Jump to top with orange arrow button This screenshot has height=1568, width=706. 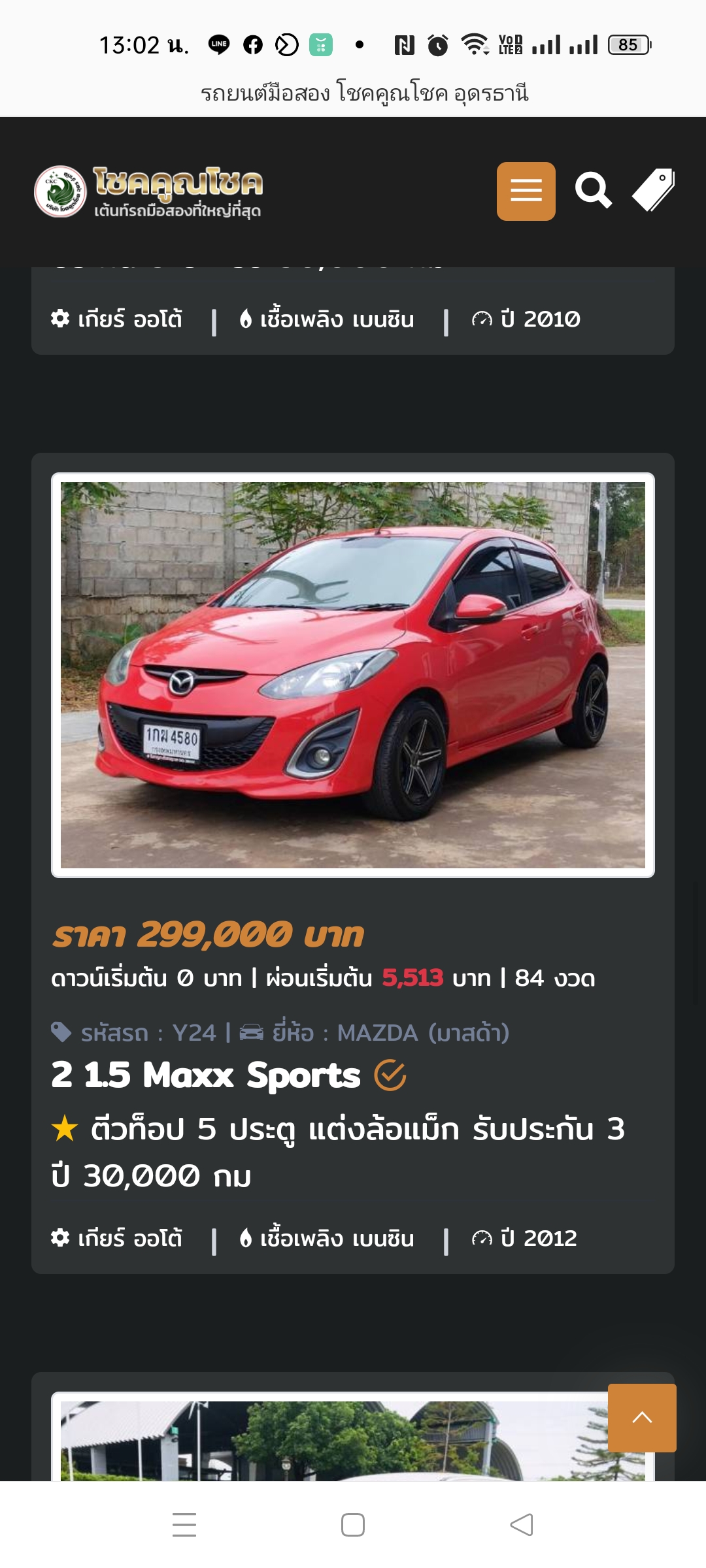coord(642,1418)
